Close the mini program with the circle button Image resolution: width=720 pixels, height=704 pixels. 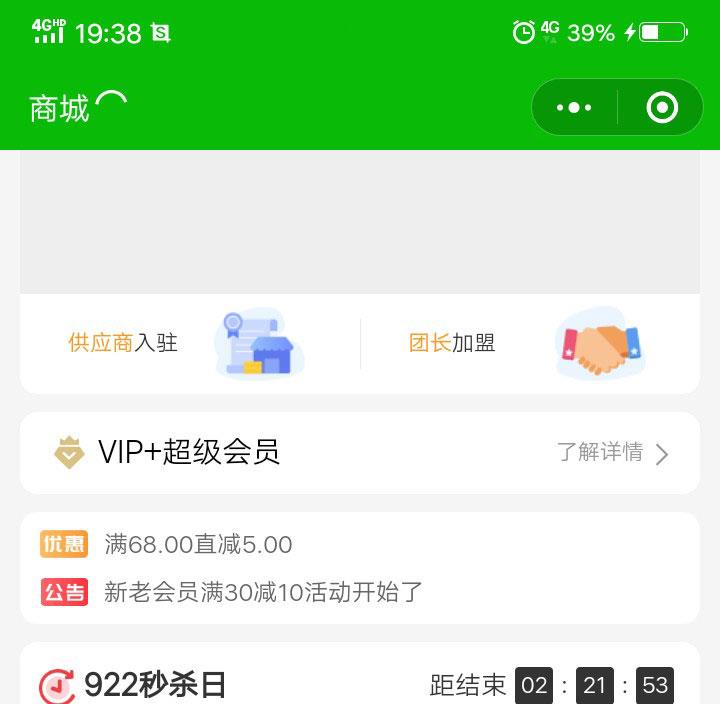[662, 107]
